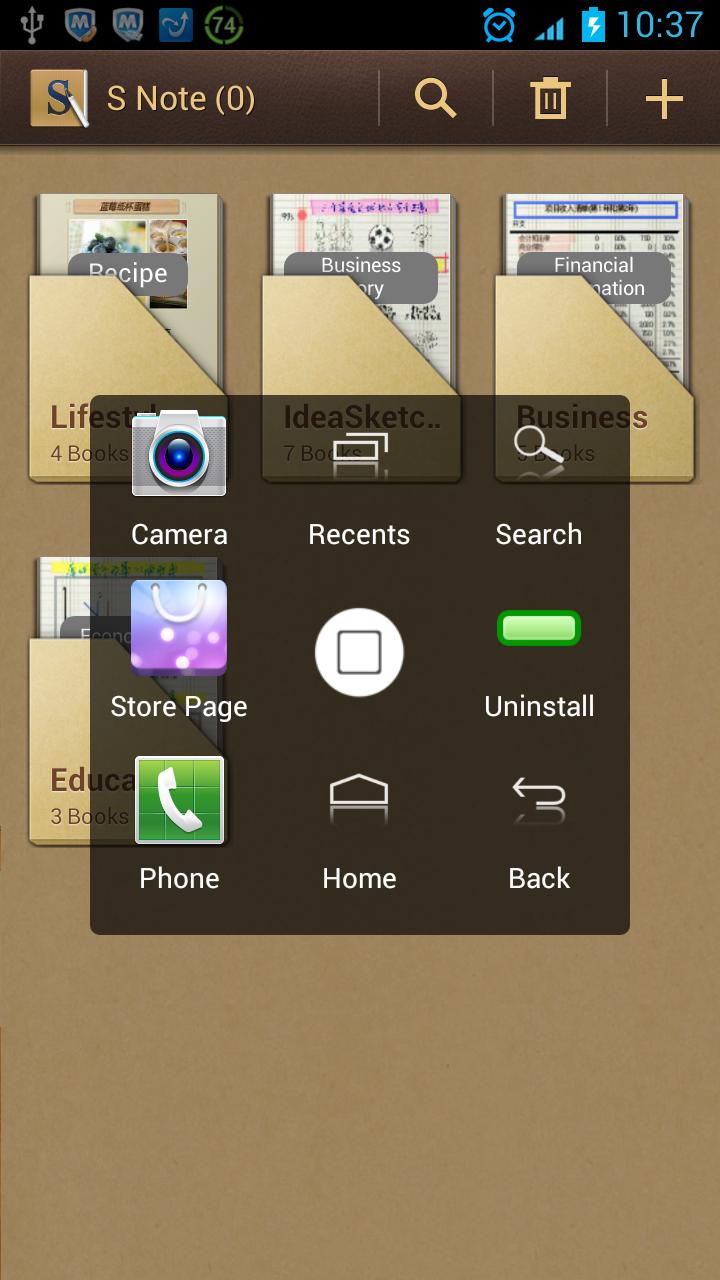Open the search in S Note
This screenshot has width=720, height=1280.
click(435, 99)
